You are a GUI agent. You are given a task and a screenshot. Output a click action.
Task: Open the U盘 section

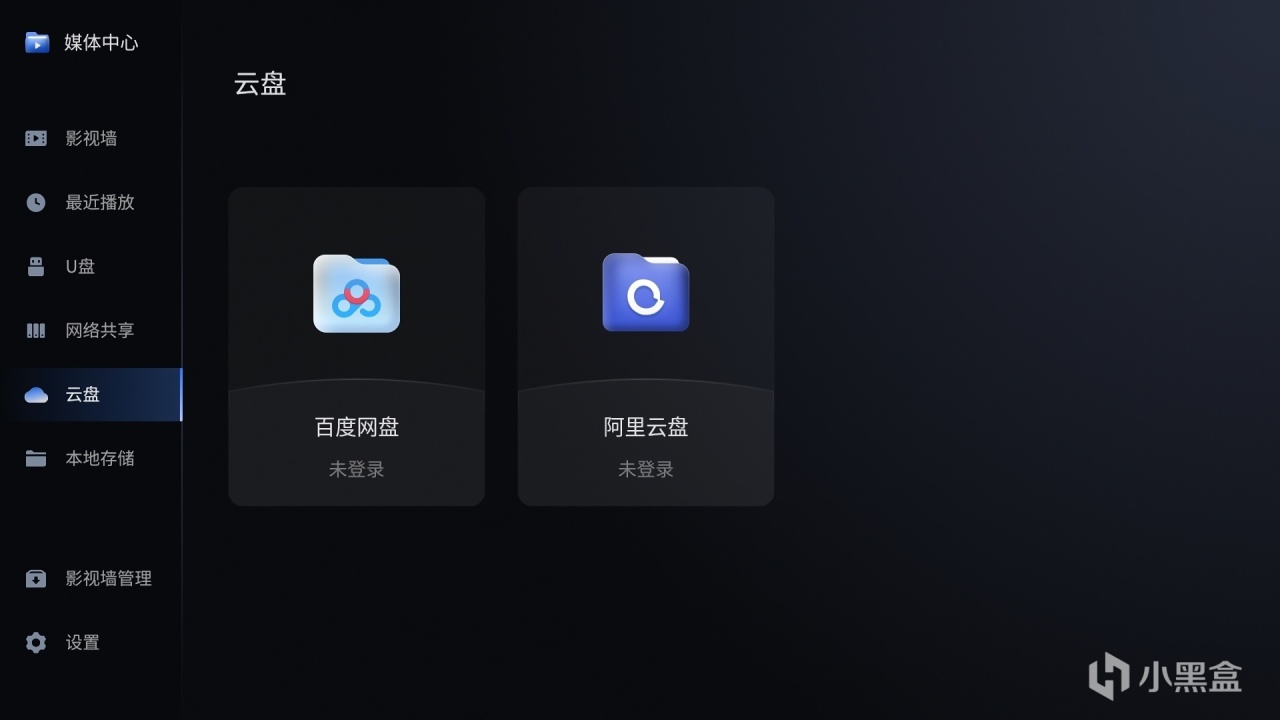pyautogui.click(x=79, y=266)
